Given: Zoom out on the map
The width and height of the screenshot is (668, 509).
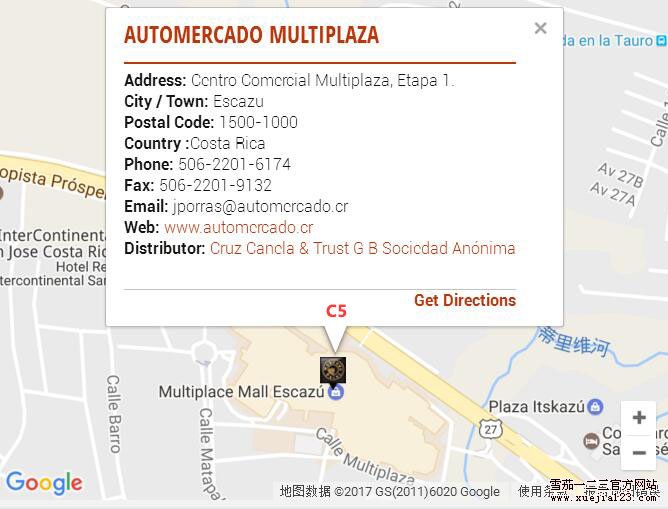Looking at the screenshot, I should click(639, 452).
